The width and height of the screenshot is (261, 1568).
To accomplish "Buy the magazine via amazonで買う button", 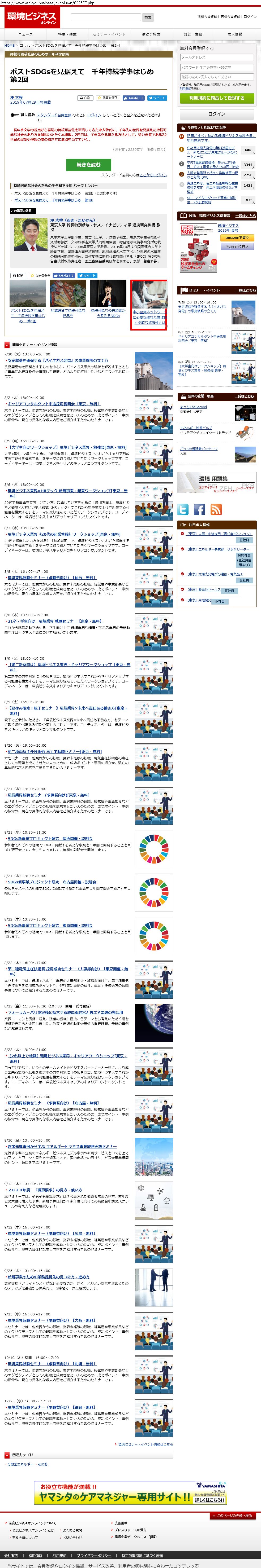I will tap(237, 237).
